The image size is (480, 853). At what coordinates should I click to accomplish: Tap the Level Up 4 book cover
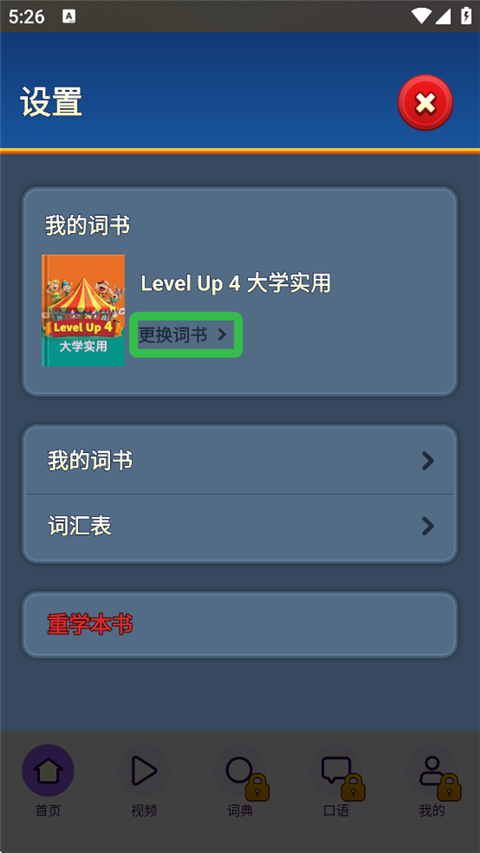point(83,311)
